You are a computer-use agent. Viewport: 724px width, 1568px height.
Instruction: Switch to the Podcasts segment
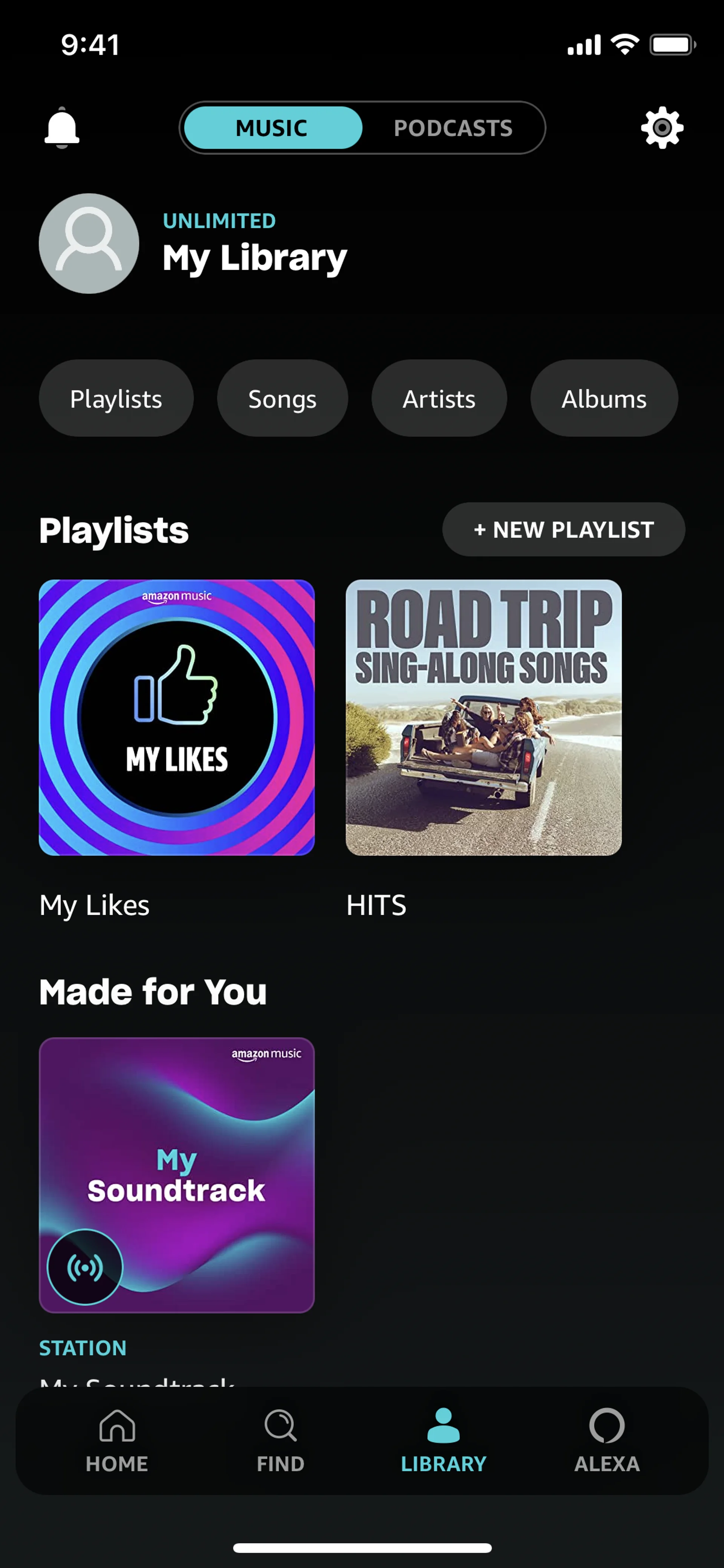pyautogui.click(x=452, y=128)
